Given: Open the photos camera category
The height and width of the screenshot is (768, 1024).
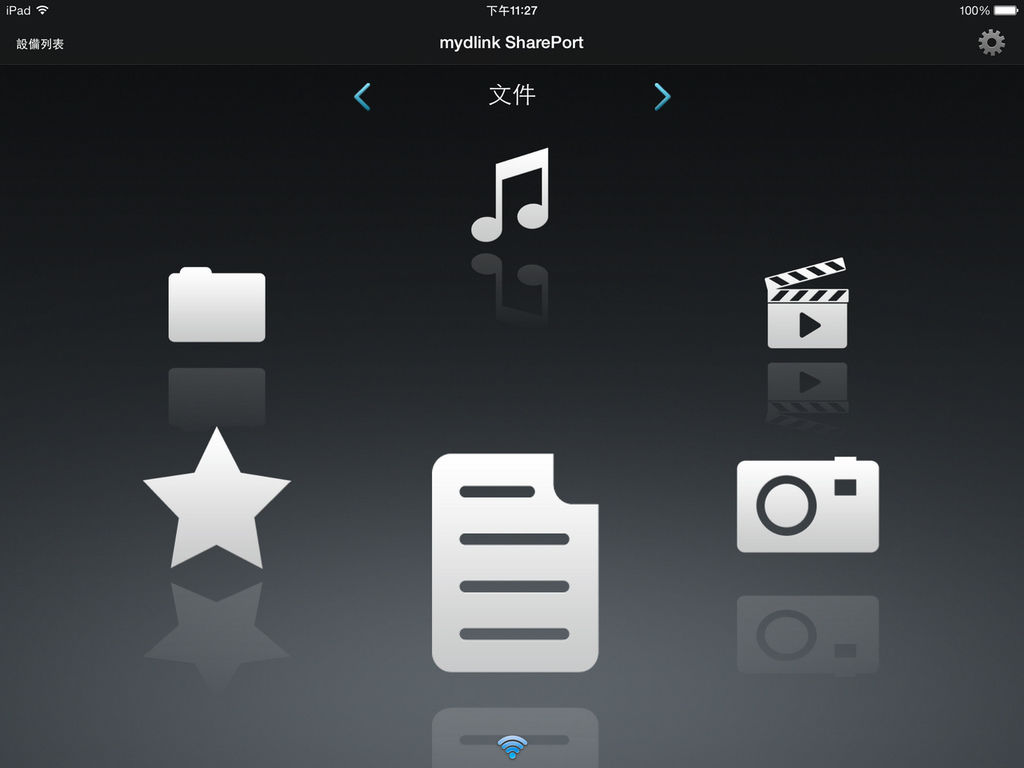Looking at the screenshot, I should coord(807,505).
